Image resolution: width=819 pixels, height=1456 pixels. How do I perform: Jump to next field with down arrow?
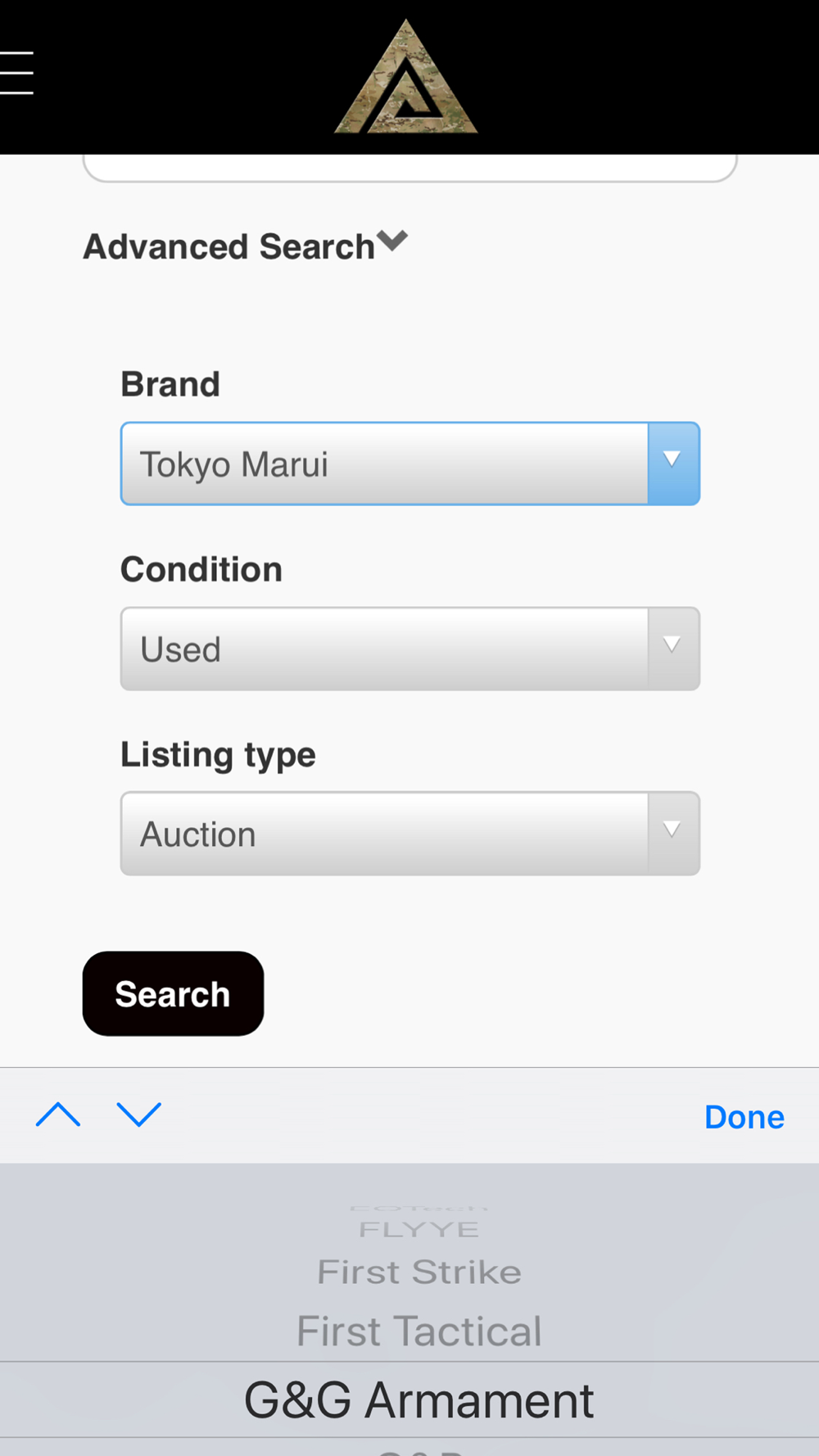point(139,1115)
